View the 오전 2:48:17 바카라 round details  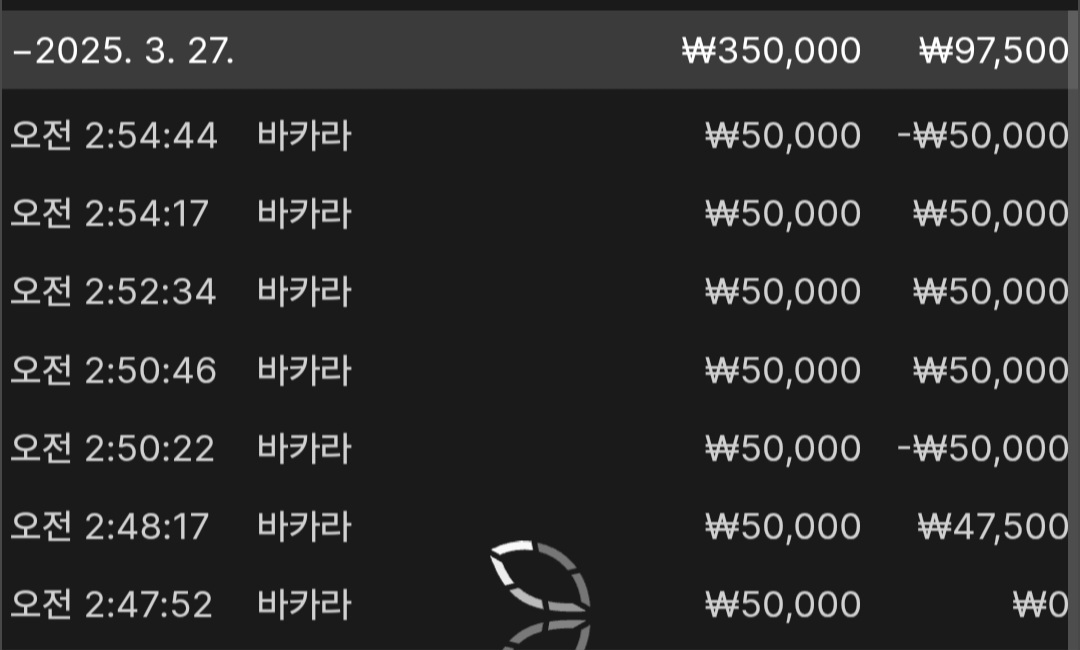click(x=540, y=527)
